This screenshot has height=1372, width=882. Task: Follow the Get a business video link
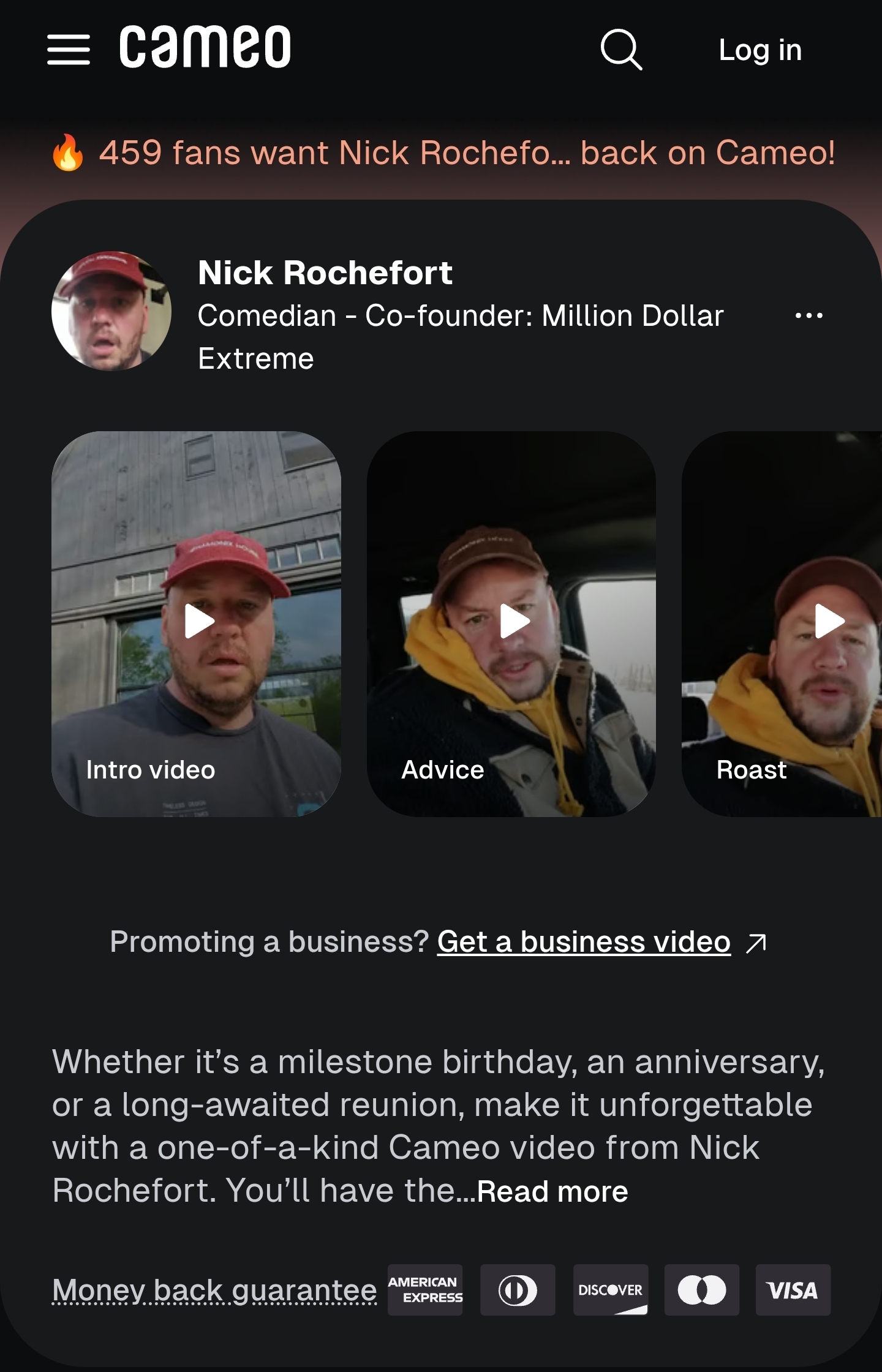pyautogui.click(x=584, y=941)
